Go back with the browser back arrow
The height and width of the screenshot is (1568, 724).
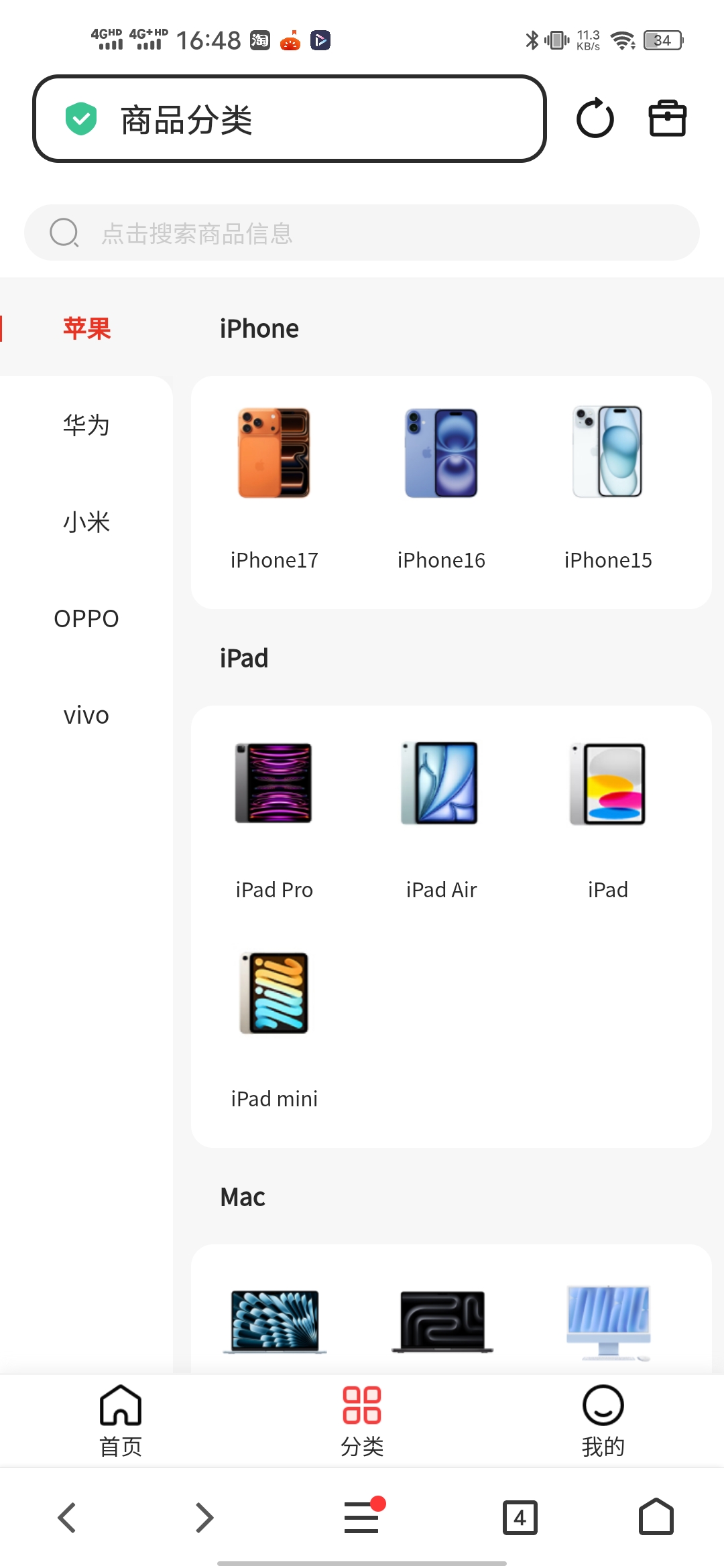point(67,1518)
